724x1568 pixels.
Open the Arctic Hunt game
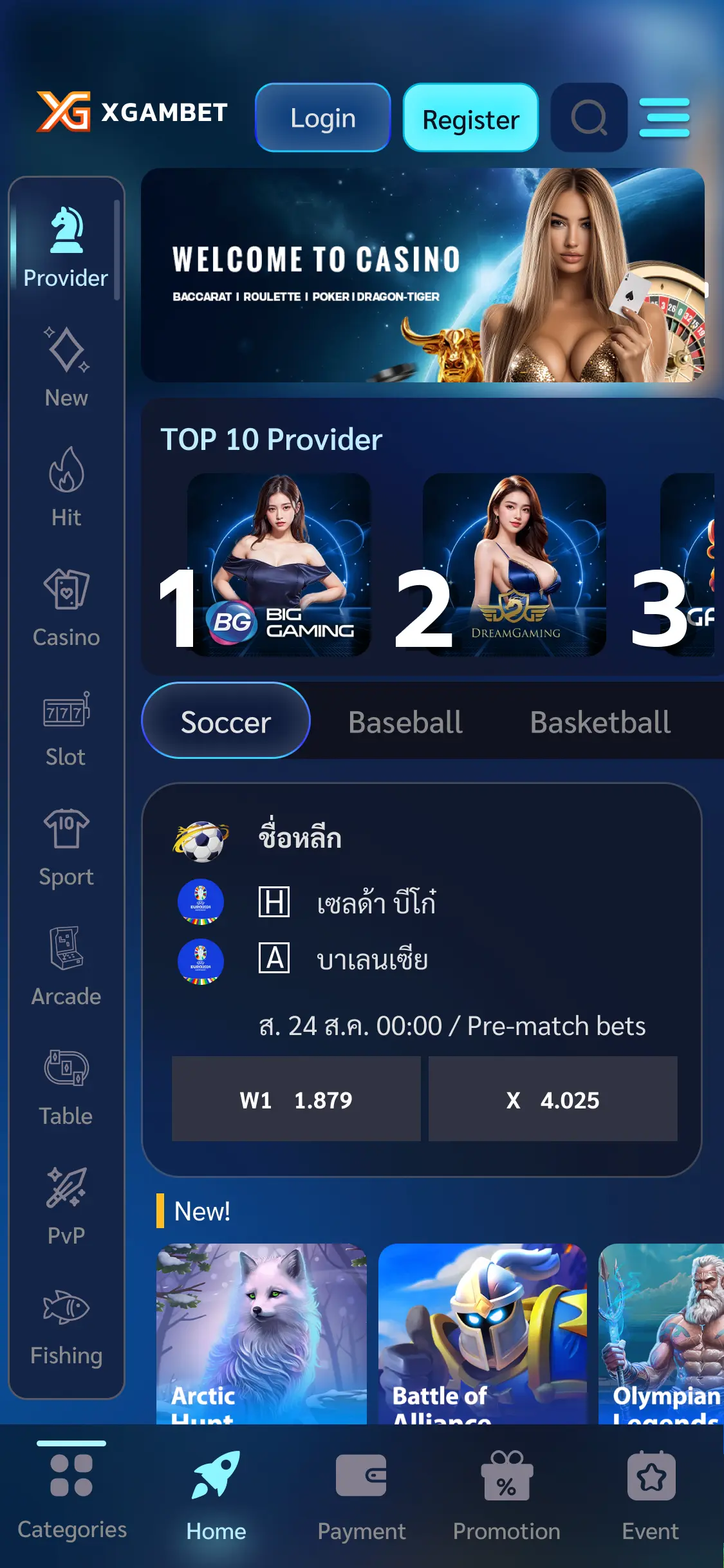click(261, 1333)
